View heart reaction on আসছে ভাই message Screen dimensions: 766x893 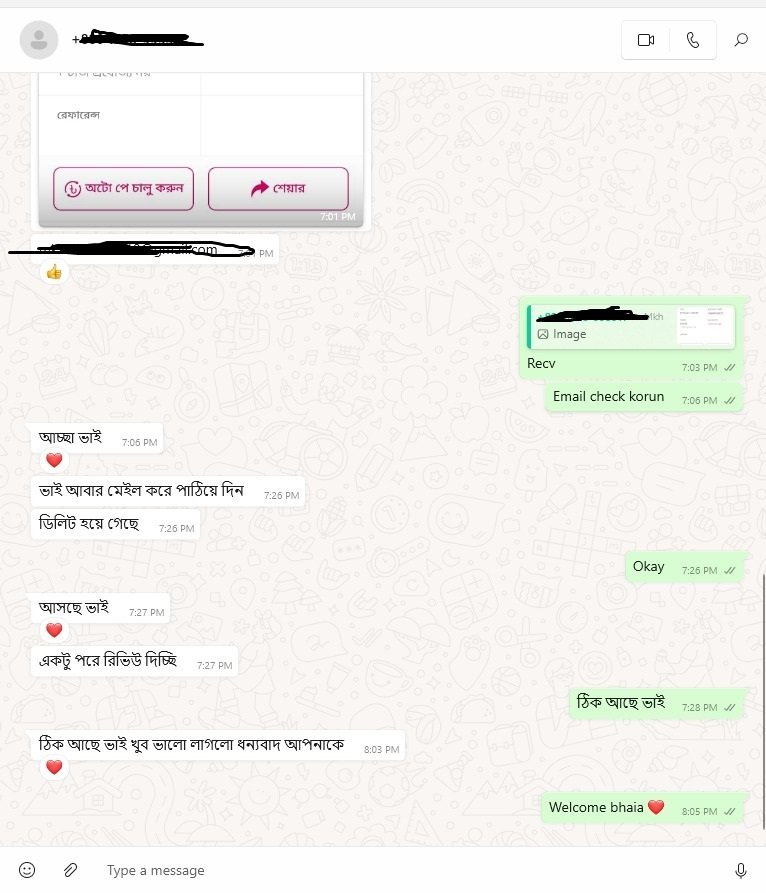54,631
